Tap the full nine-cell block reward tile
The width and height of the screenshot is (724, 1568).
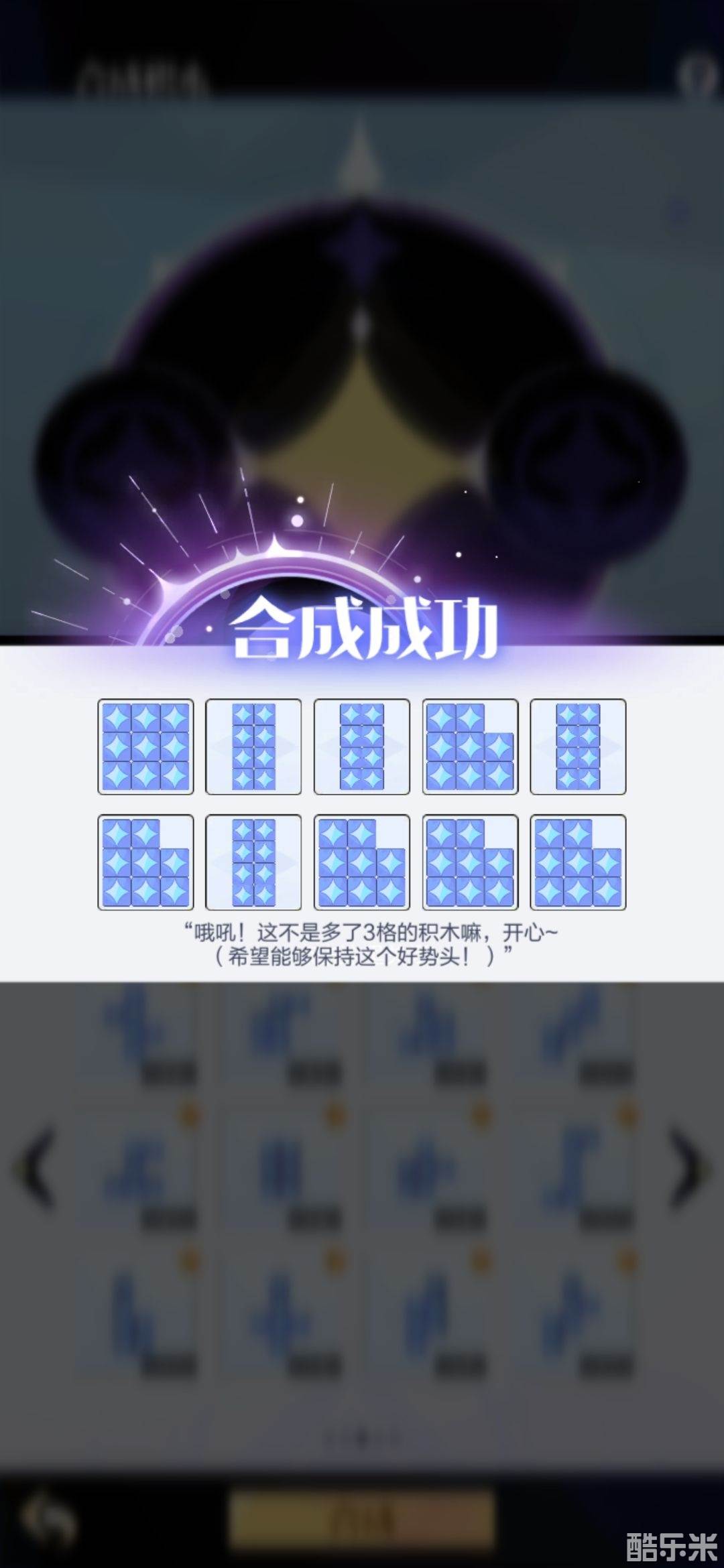145,746
